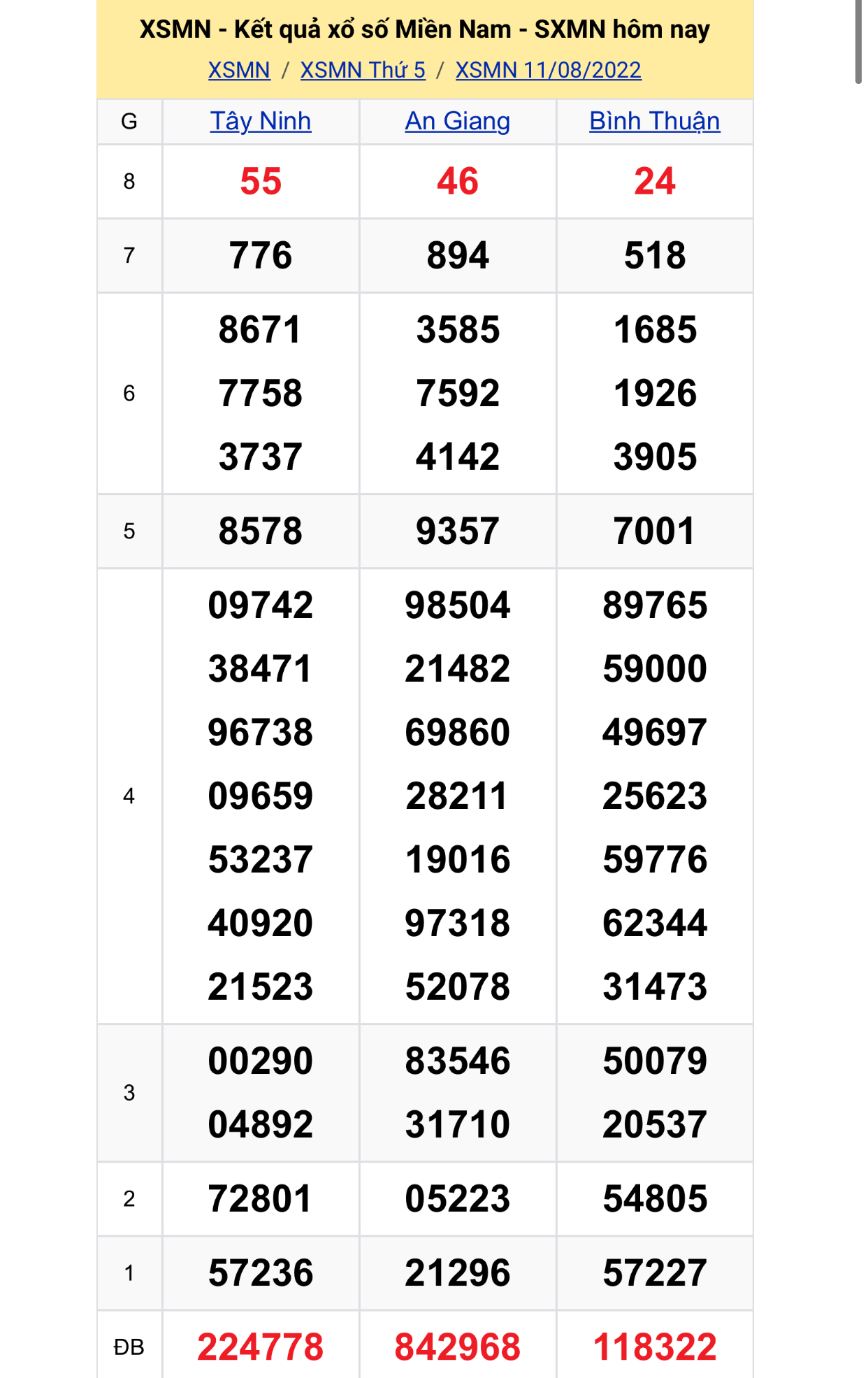Click the G column header cell

pyautogui.click(x=129, y=120)
